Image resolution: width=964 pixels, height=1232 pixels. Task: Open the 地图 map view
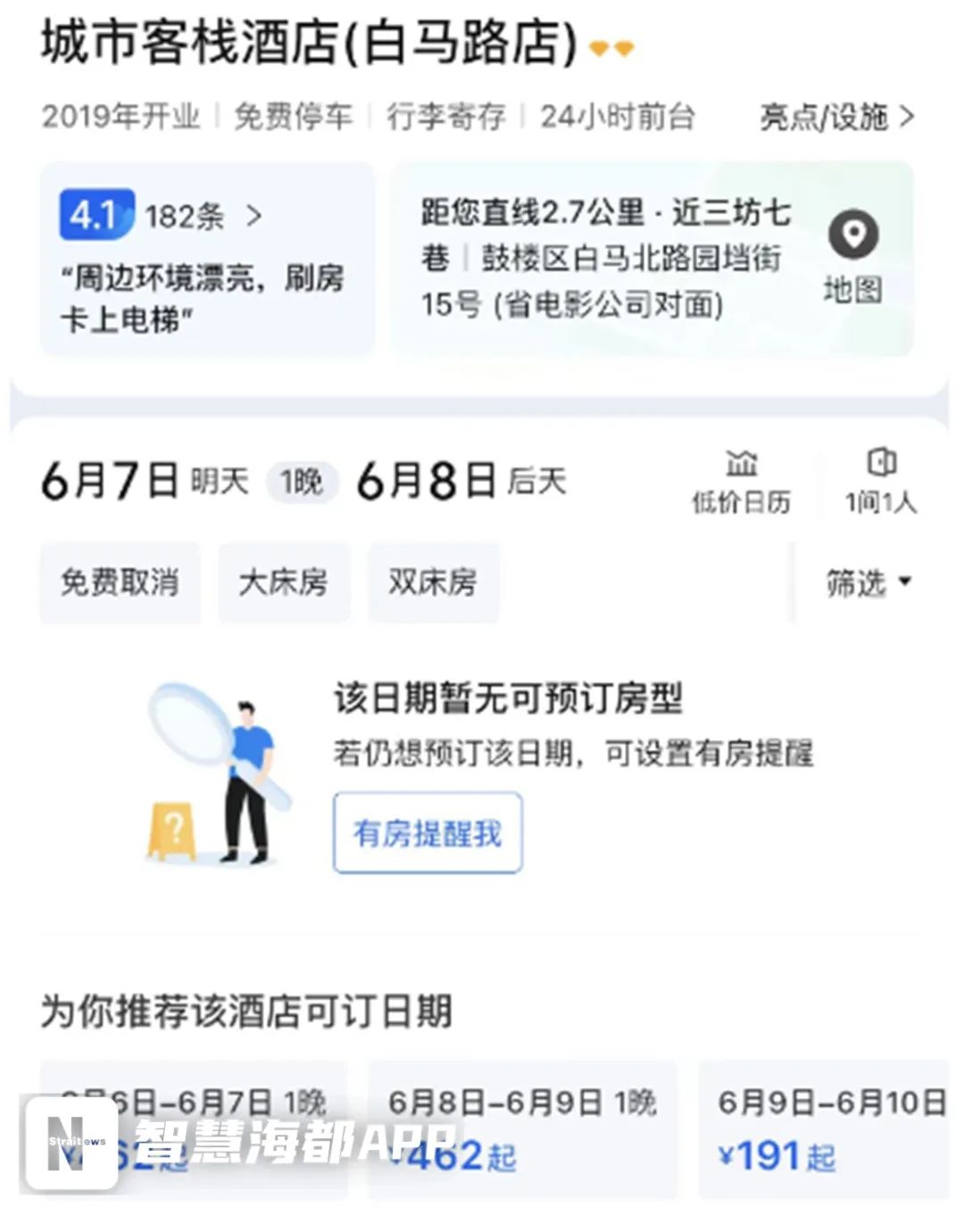pos(853,258)
